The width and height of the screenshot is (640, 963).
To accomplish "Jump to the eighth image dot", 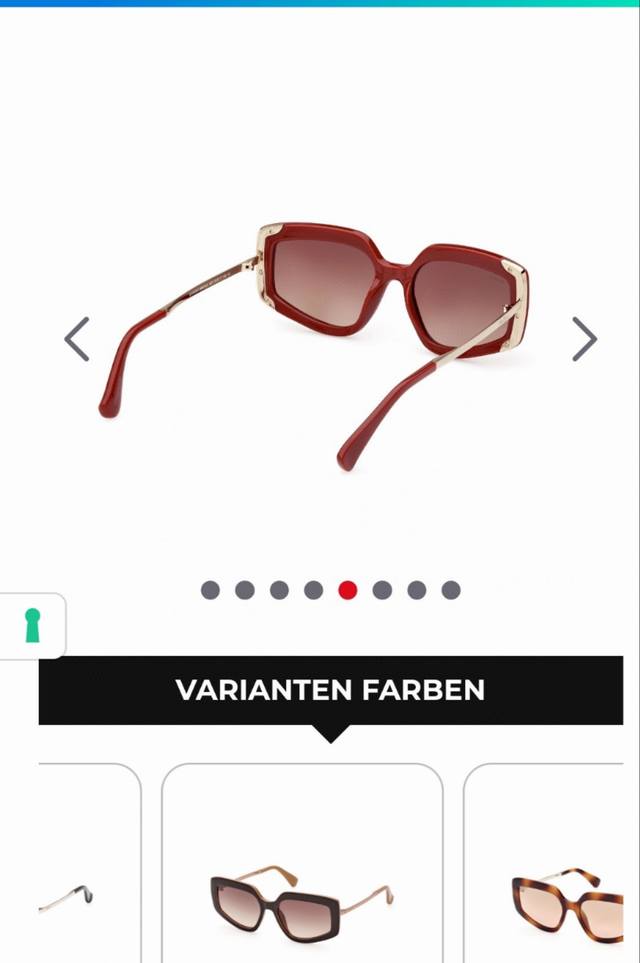I will pyautogui.click(x=451, y=590).
